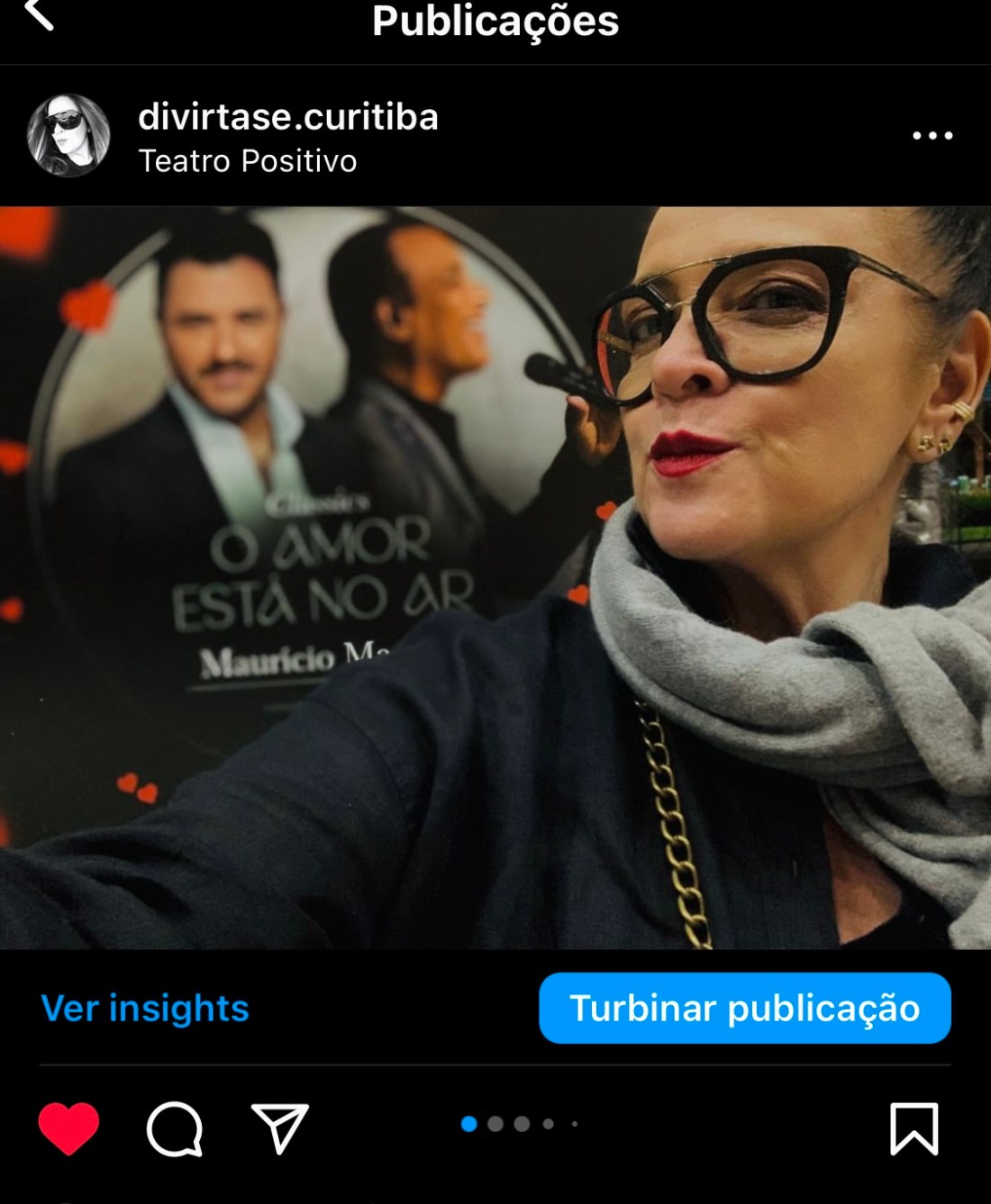Share this post via paper plane

pos(280,1127)
